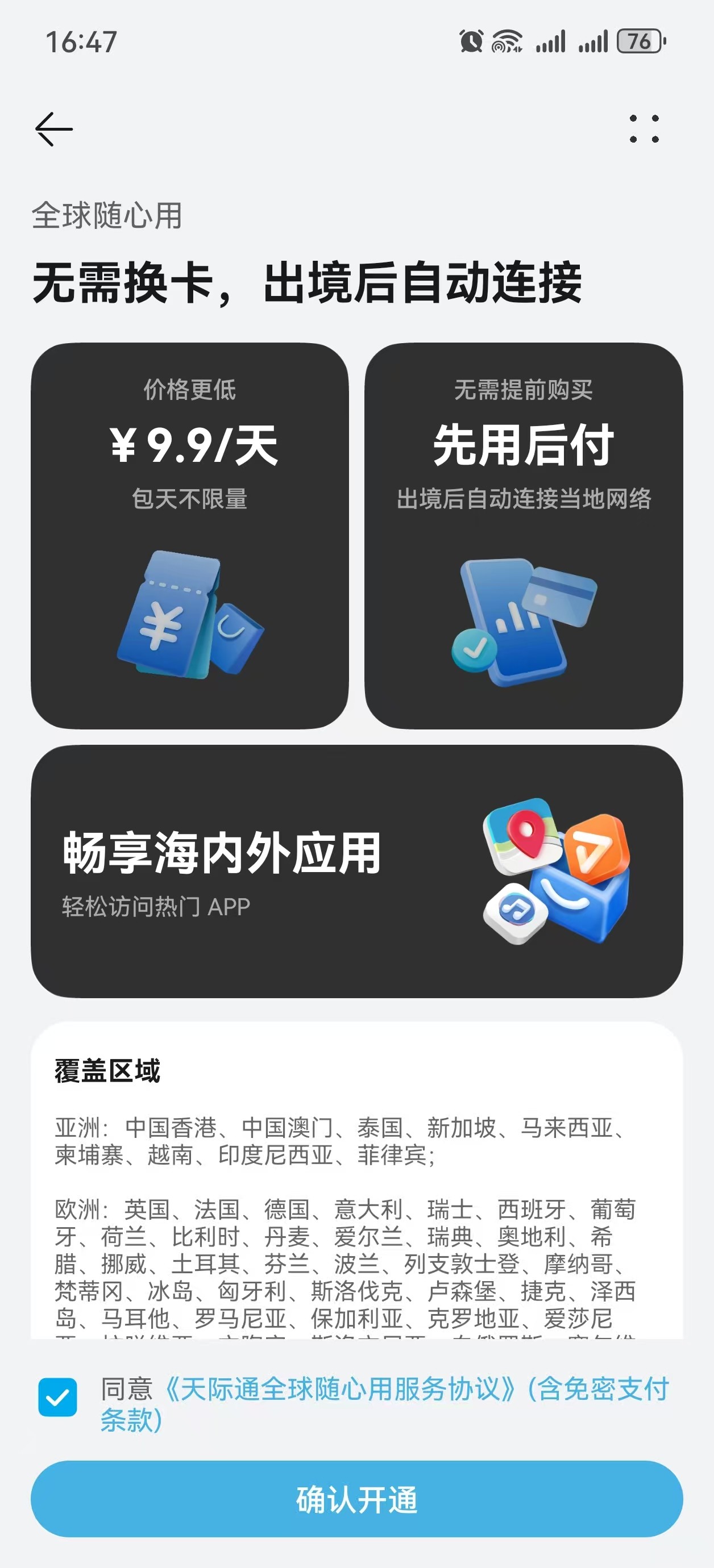
Task: Tap the back arrow to exit this page
Action: coord(53,128)
